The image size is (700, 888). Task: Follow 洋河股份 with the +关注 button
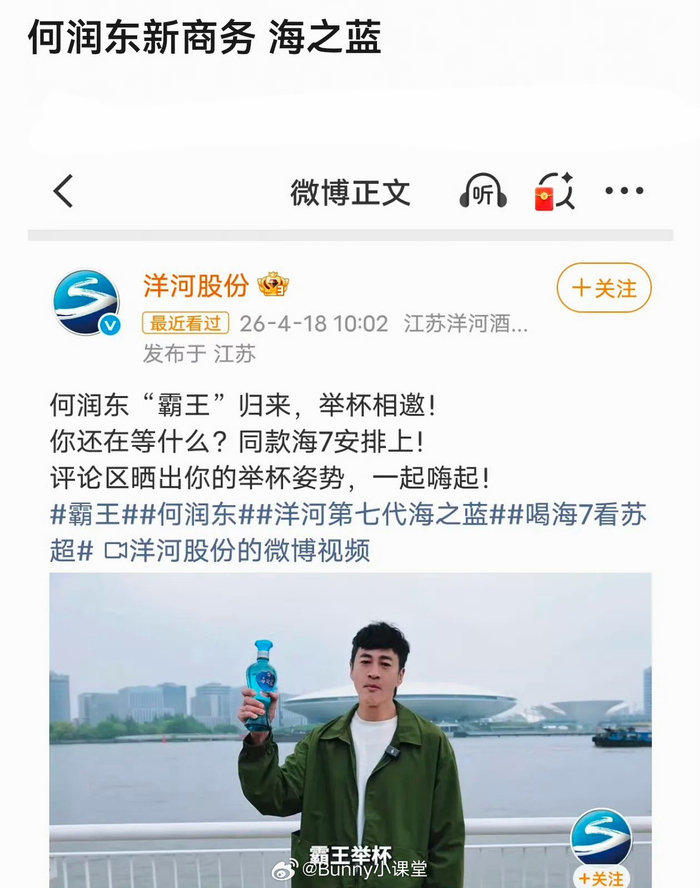[604, 288]
